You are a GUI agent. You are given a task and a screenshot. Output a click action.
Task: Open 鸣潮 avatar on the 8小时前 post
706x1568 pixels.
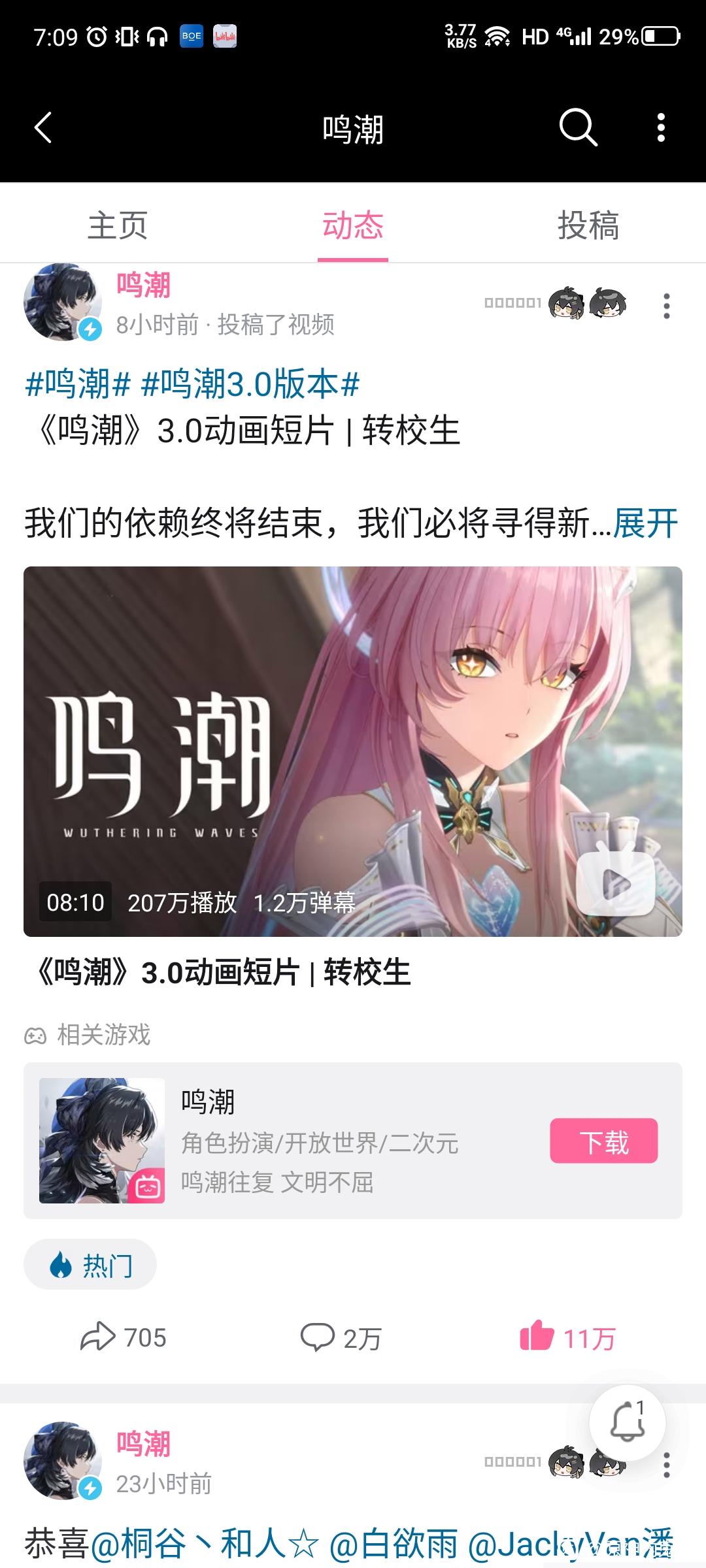coord(63,302)
